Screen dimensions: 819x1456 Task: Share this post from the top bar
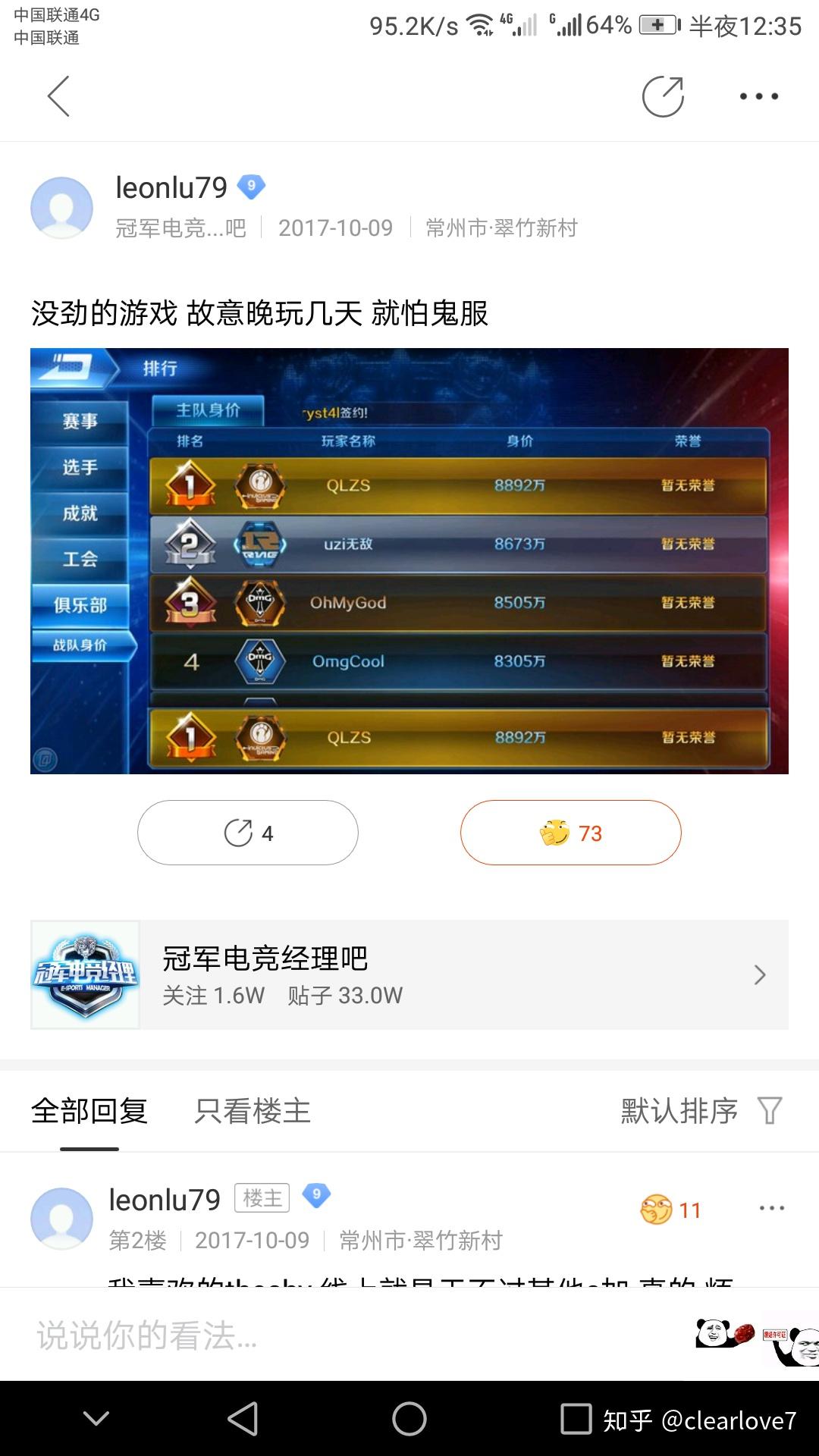coord(663,96)
